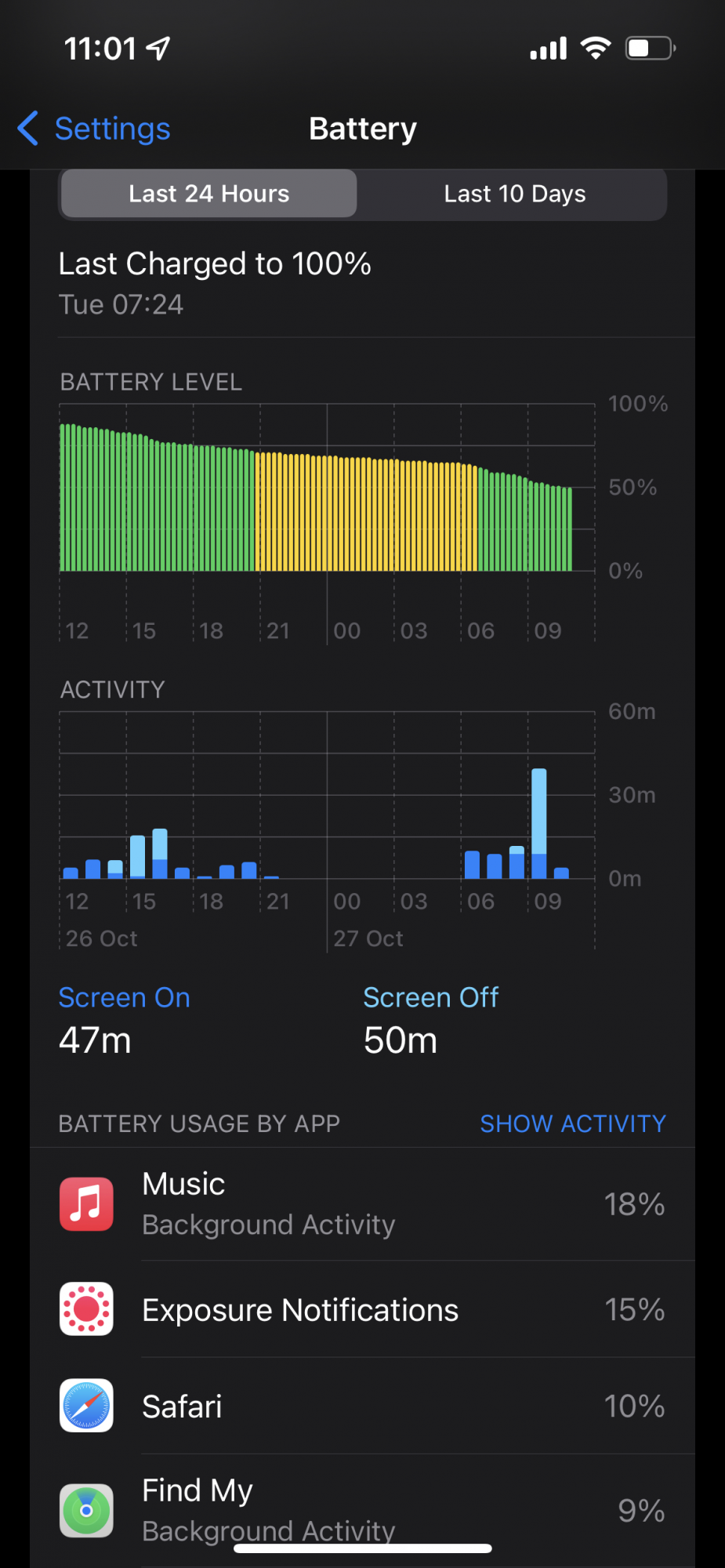
Task: Tap Show Activity link
Action: pyautogui.click(x=572, y=1123)
